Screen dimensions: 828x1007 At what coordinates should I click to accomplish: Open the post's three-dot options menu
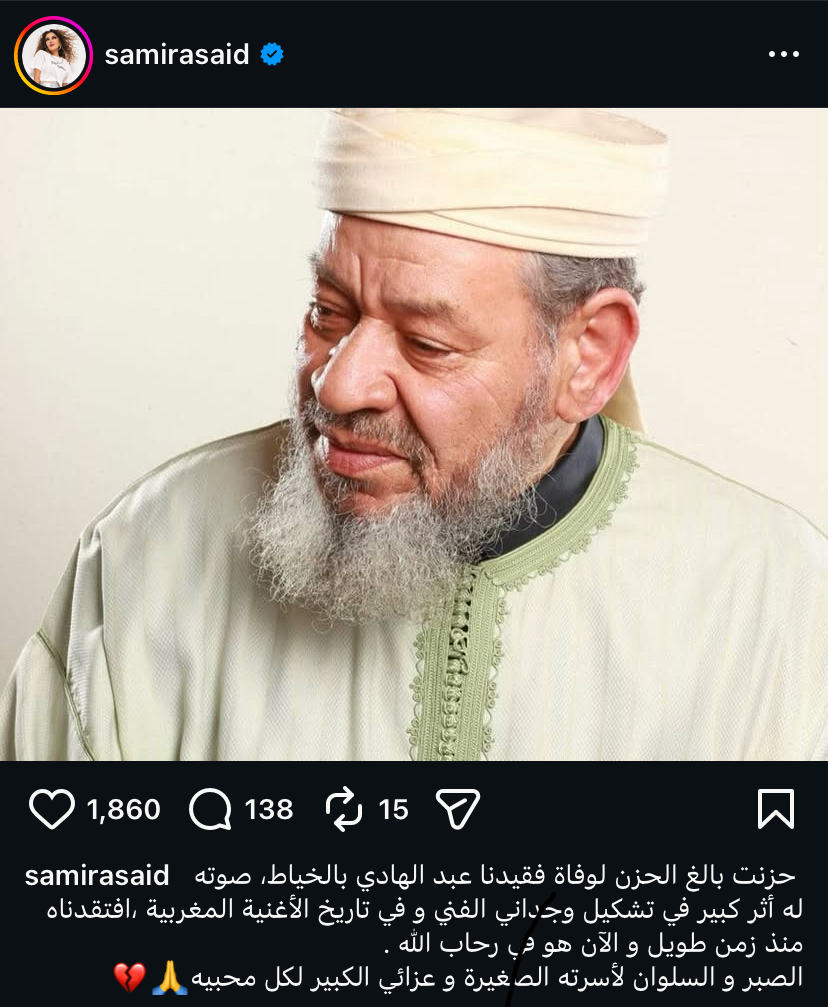point(783,55)
